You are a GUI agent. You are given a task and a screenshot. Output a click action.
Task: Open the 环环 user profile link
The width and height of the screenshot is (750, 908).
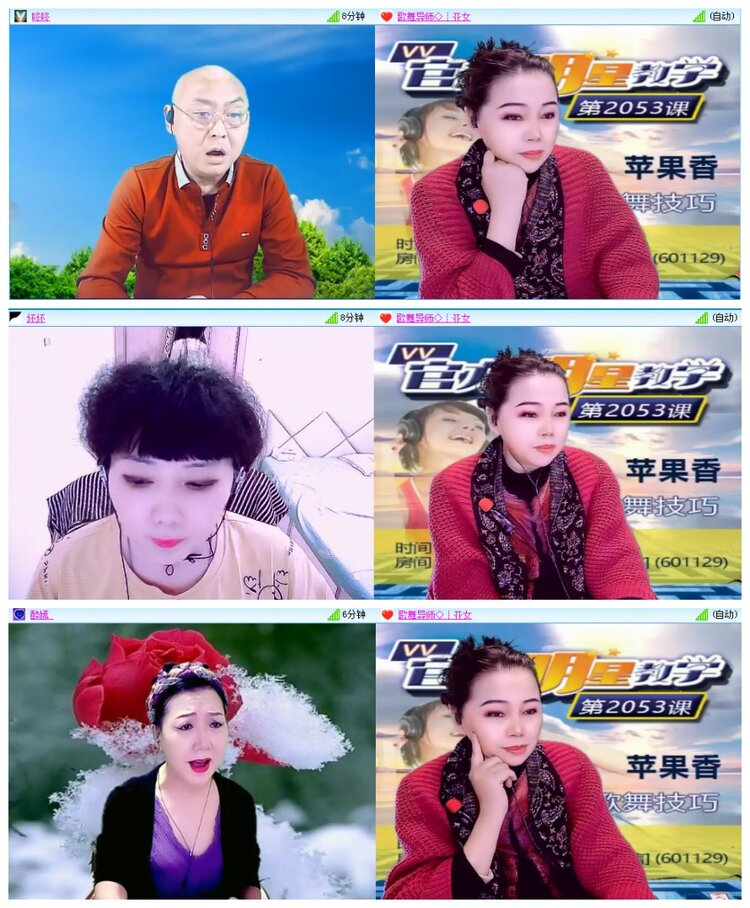pyautogui.click(x=38, y=317)
